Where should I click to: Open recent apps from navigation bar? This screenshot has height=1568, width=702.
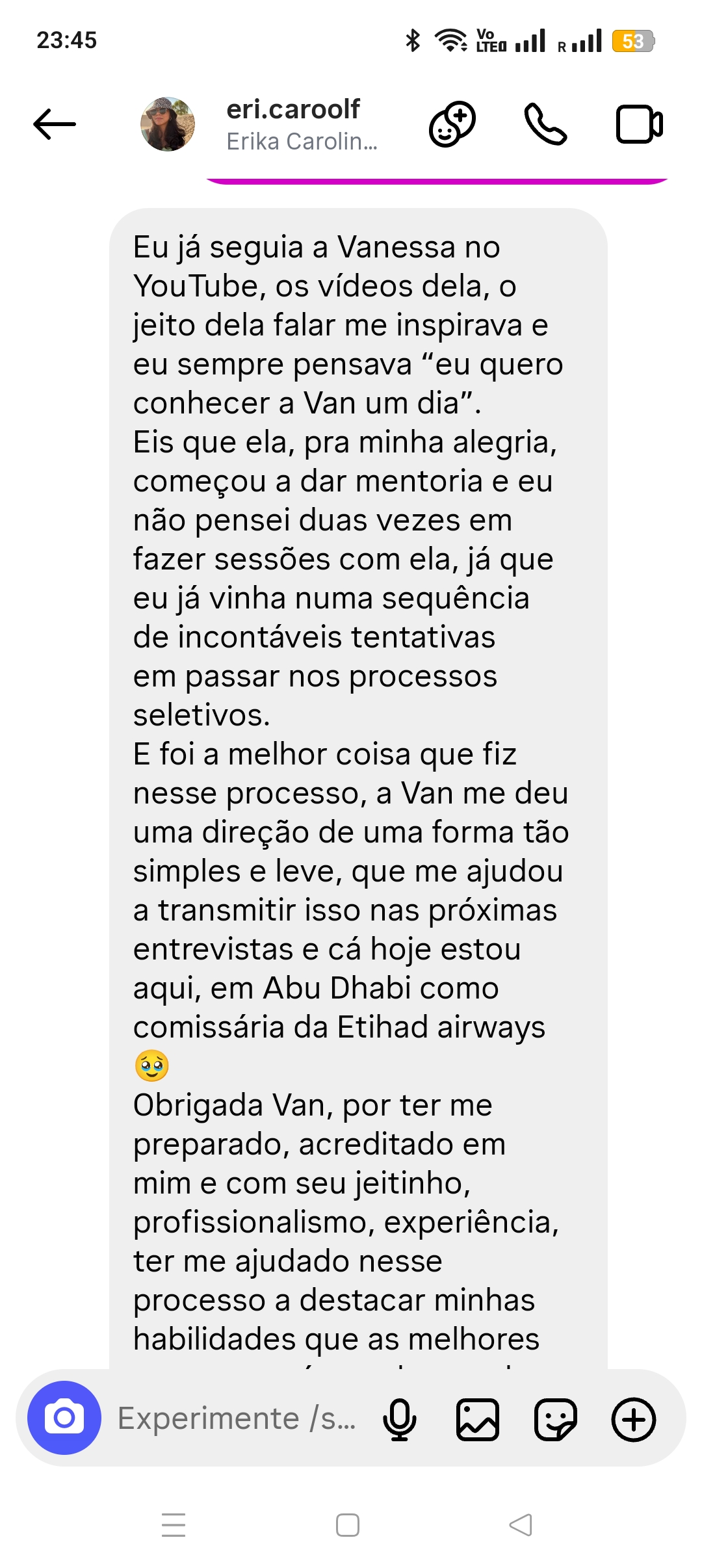point(172,1524)
